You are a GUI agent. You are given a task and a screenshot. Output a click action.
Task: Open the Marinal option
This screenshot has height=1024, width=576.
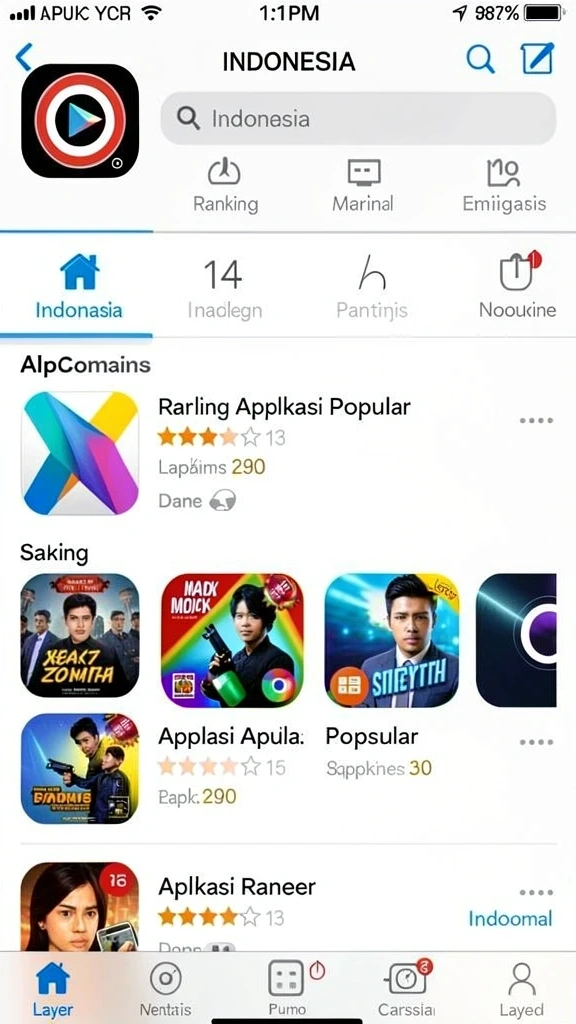(x=363, y=186)
